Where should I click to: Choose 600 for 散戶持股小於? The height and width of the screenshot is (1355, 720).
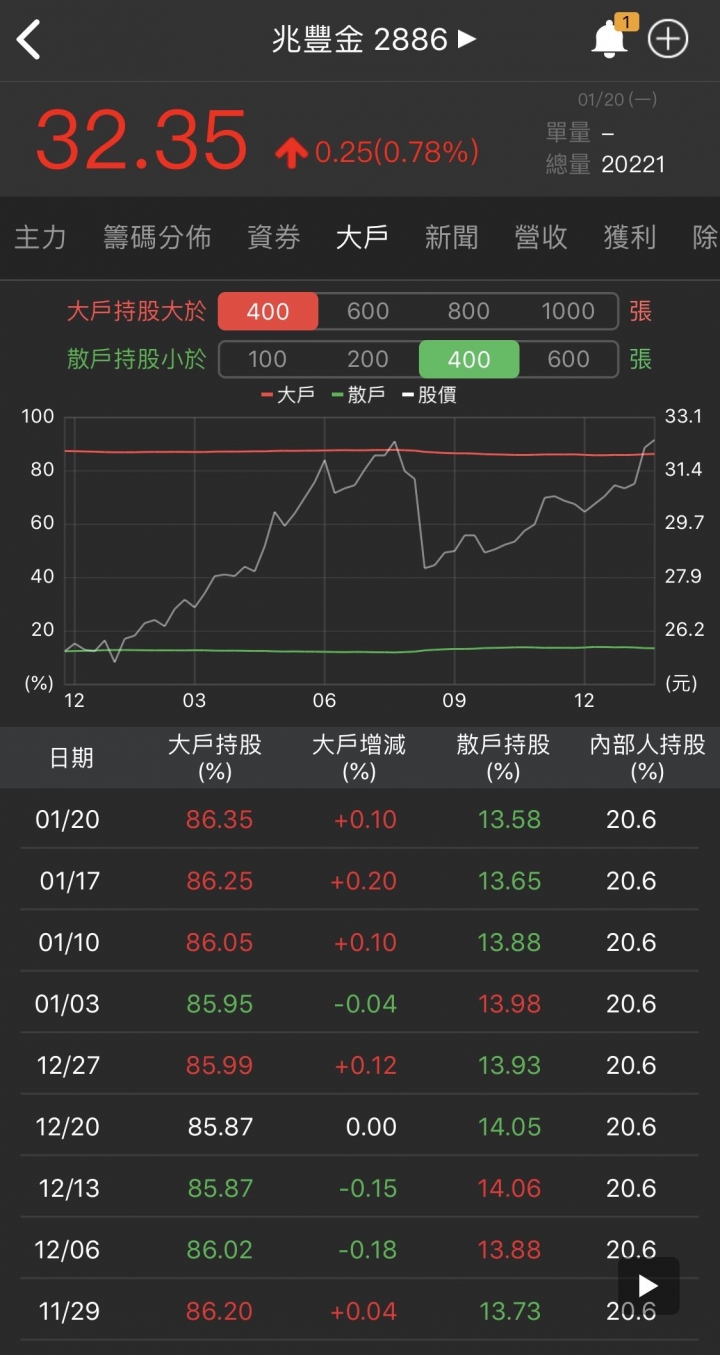568,359
